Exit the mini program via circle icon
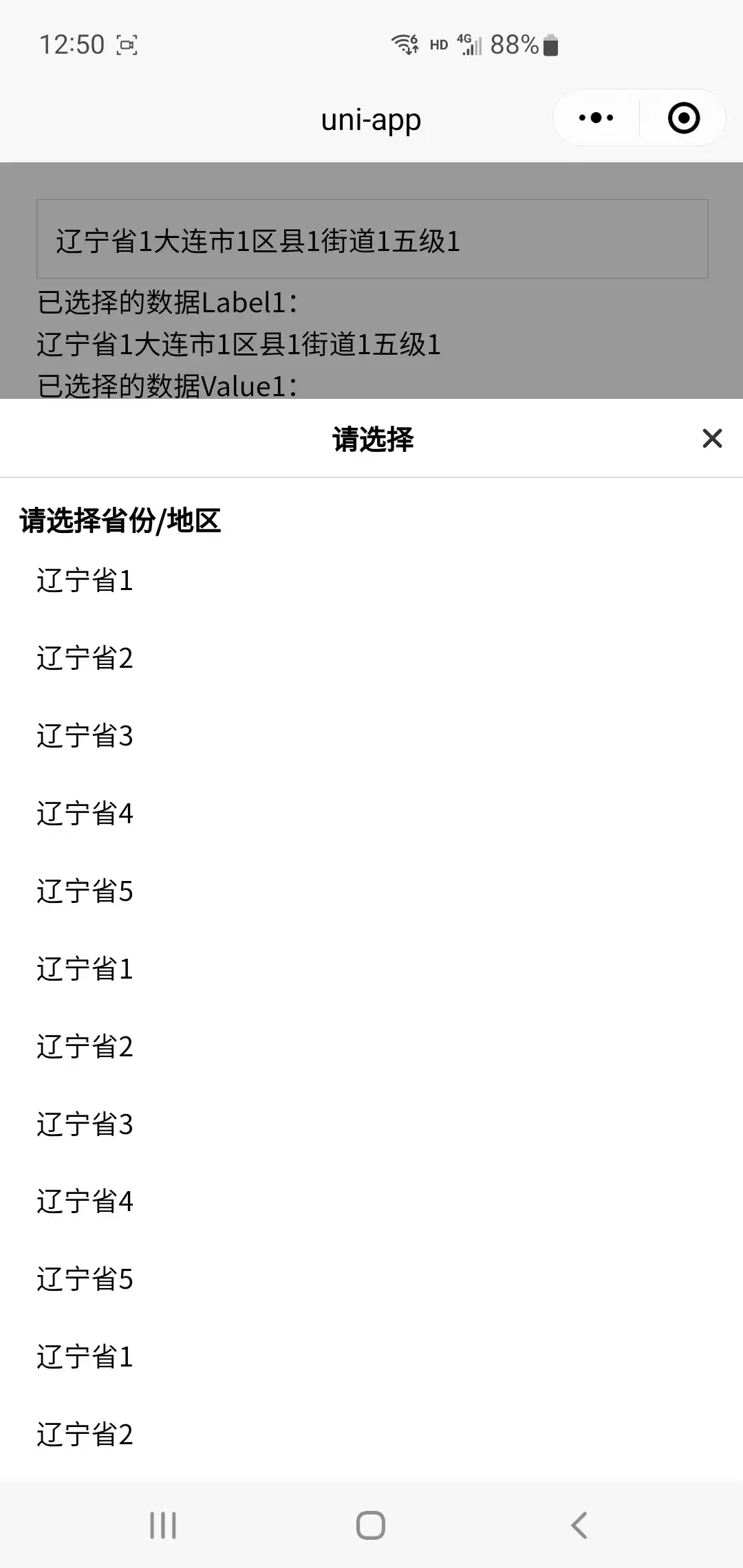743x1568 pixels. [684, 118]
